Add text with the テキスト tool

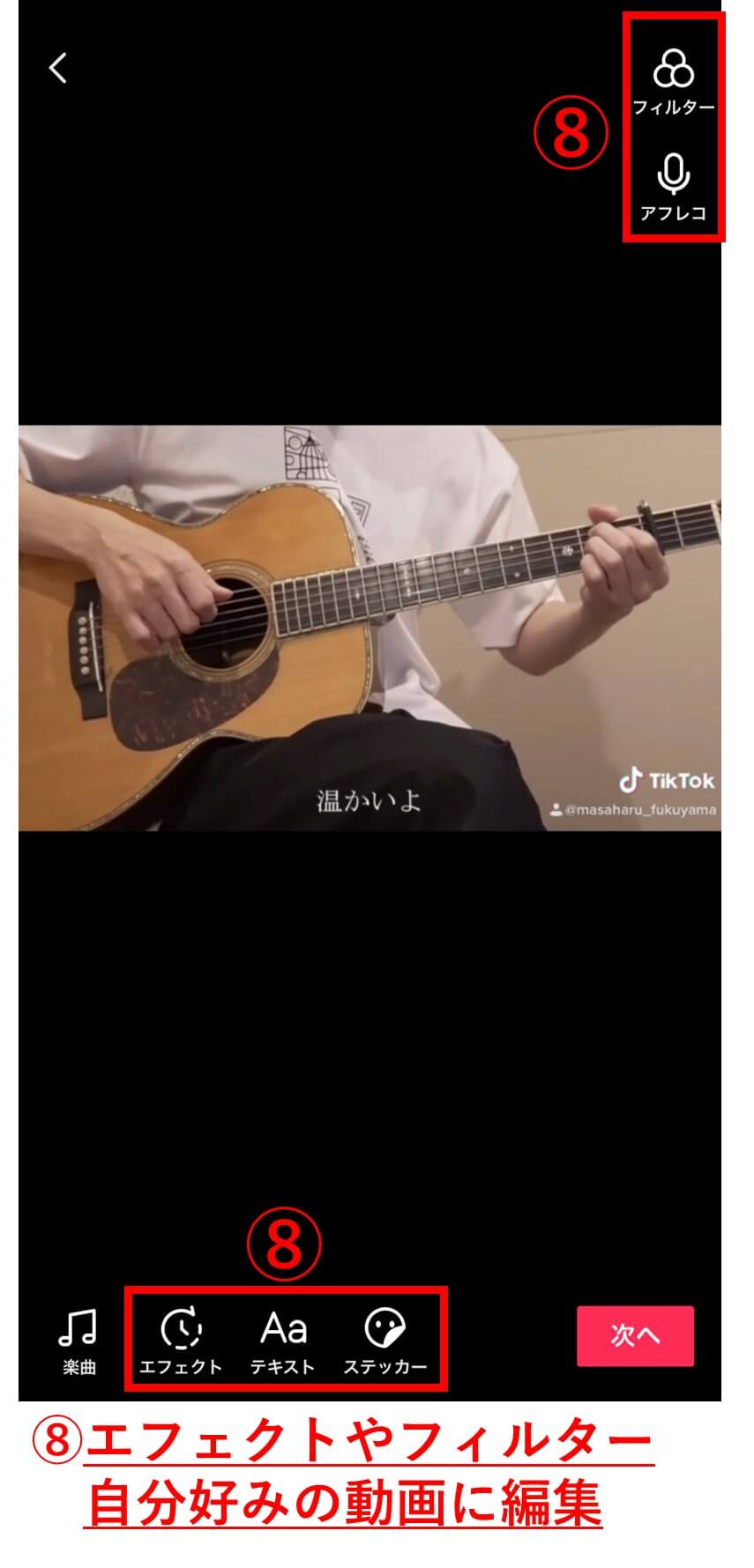coord(282,1341)
